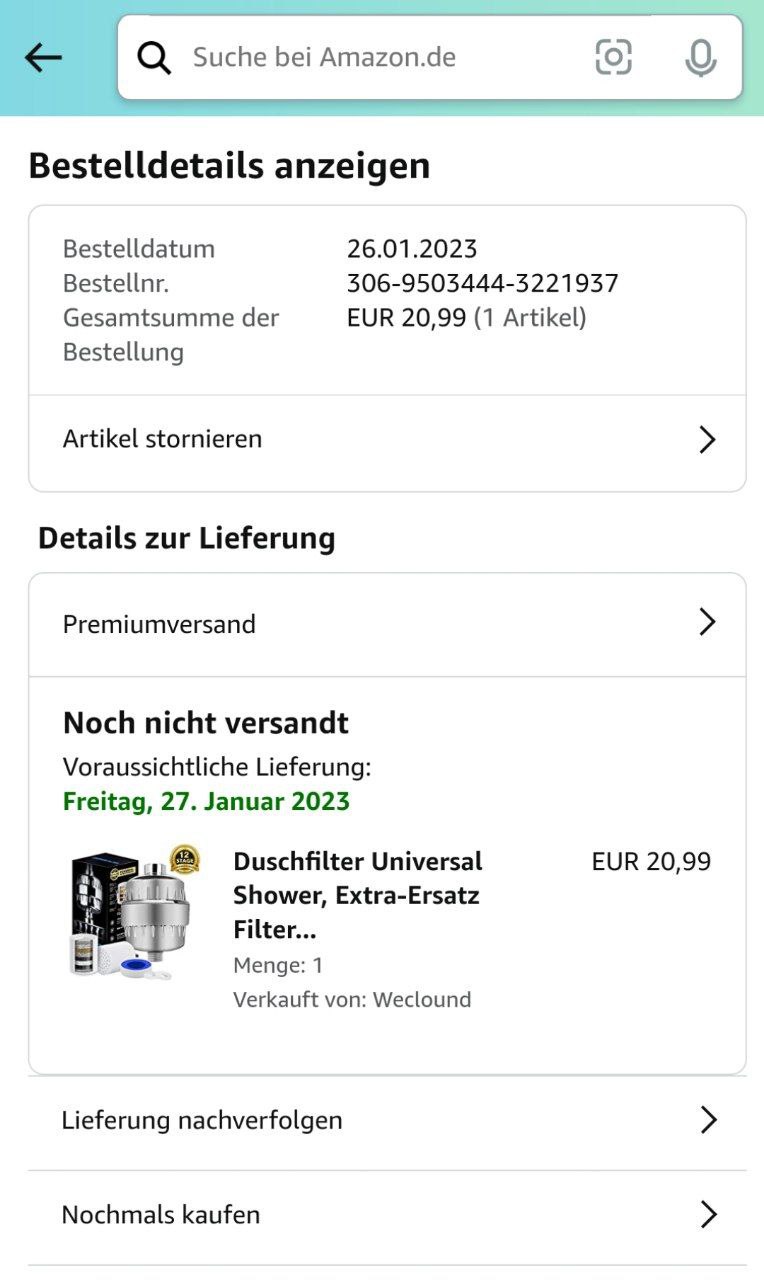This screenshot has width=764, height=1280.
Task: Start voice search with microphone
Action: click(700, 57)
